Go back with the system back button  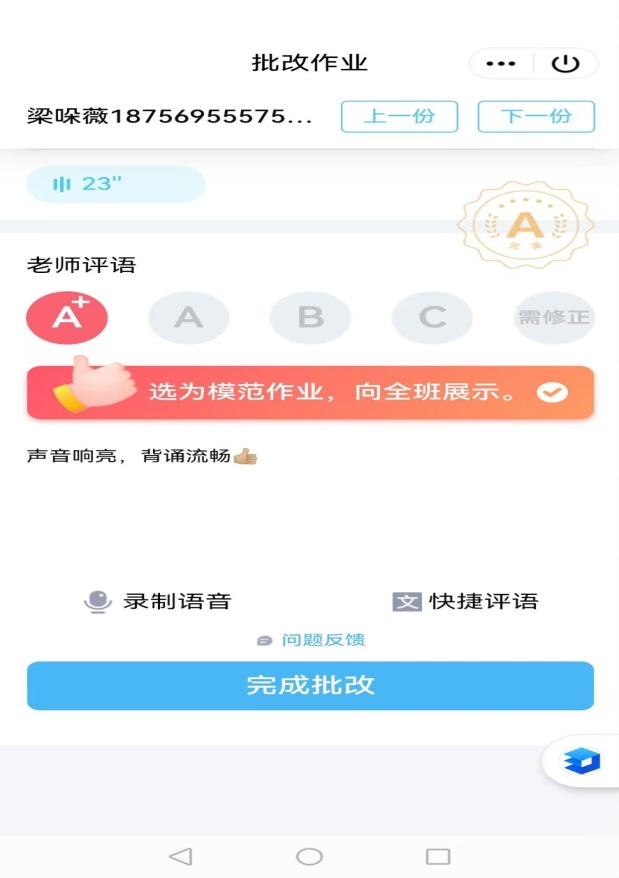(180, 856)
